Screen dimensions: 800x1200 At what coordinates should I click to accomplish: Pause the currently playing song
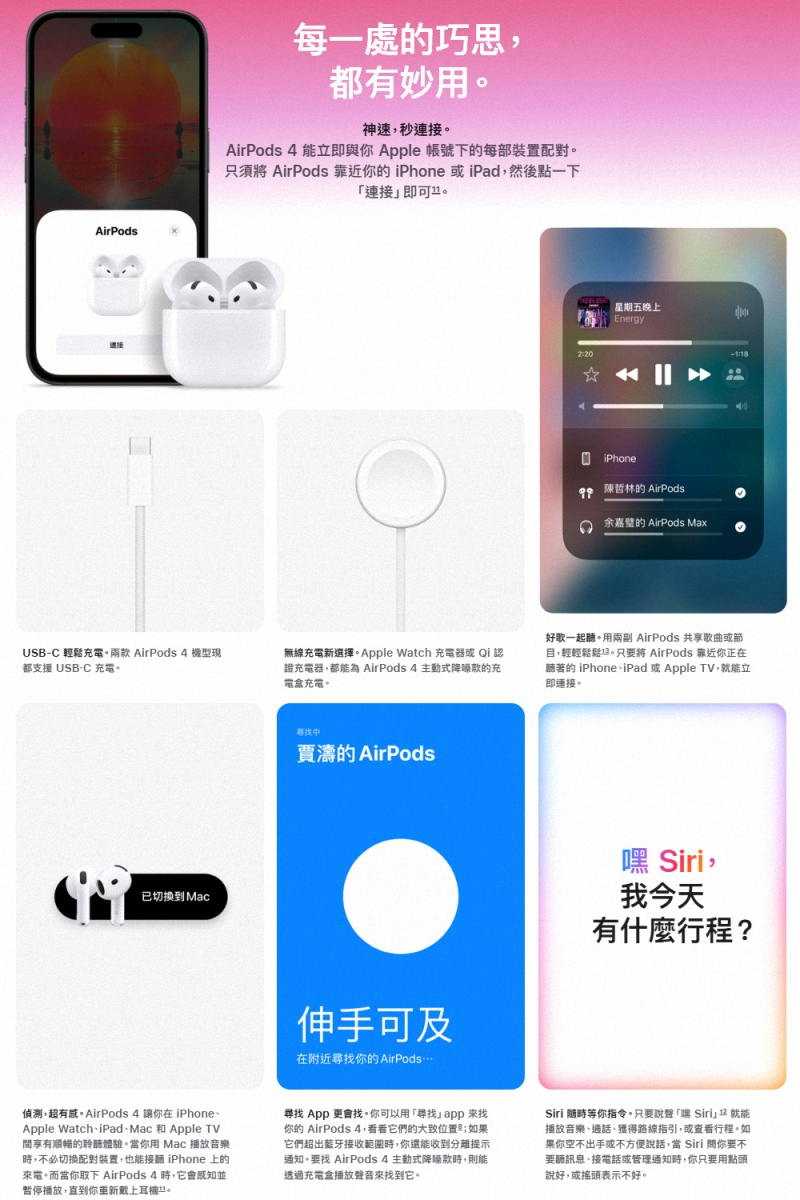tap(663, 375)
